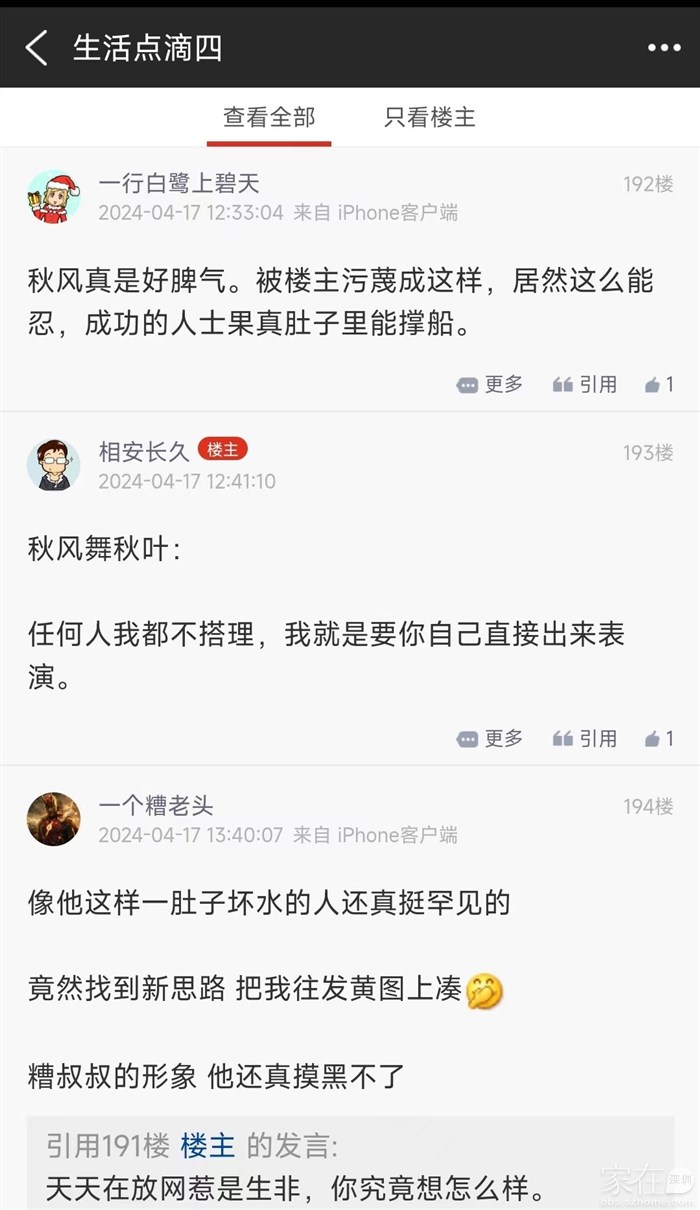This screenshot has width=700, height=1210.
Task: Quote the 193楼 post with 引用
Action: [585, 739]
